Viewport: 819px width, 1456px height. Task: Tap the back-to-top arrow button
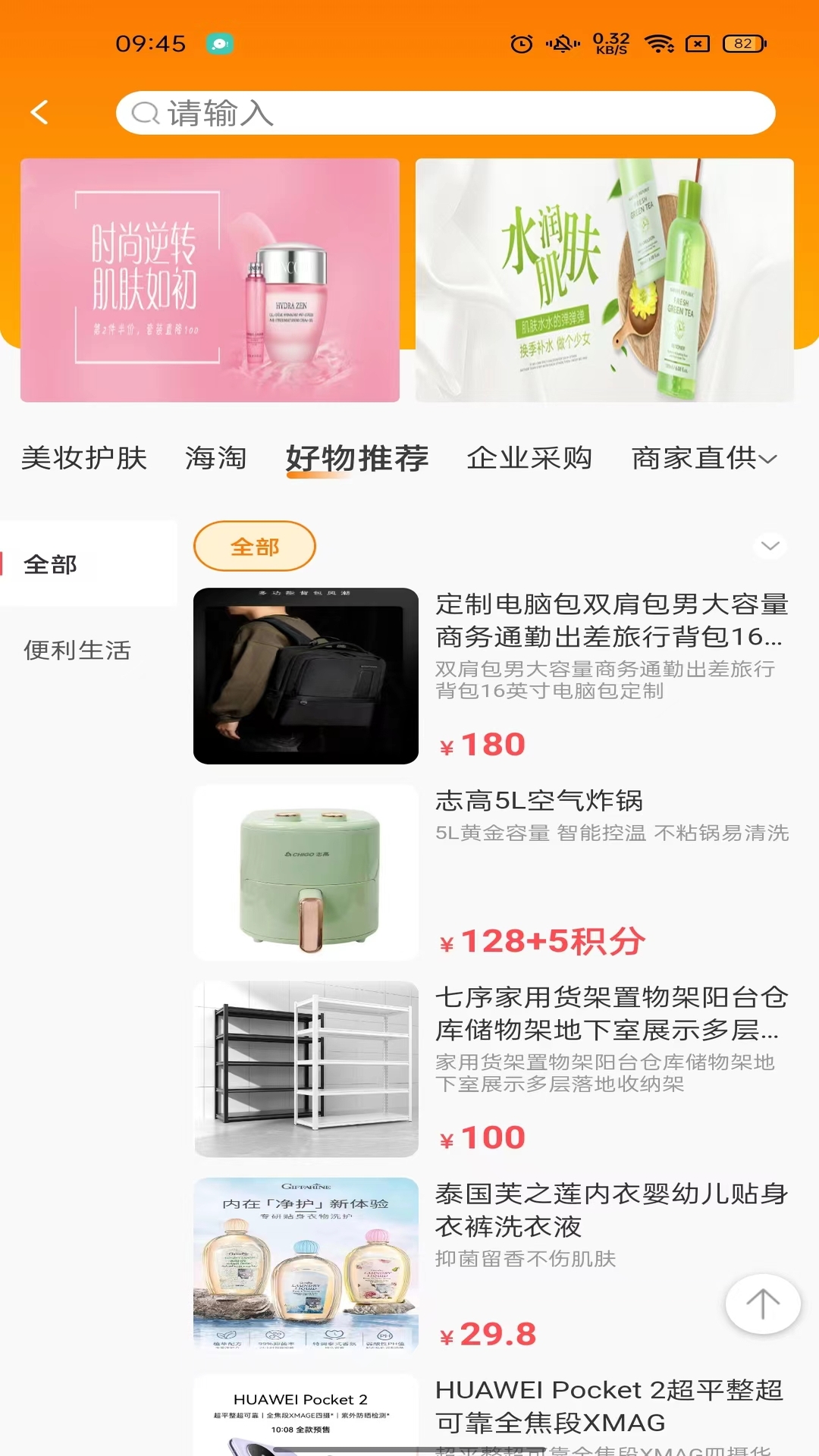(762, 1304)
